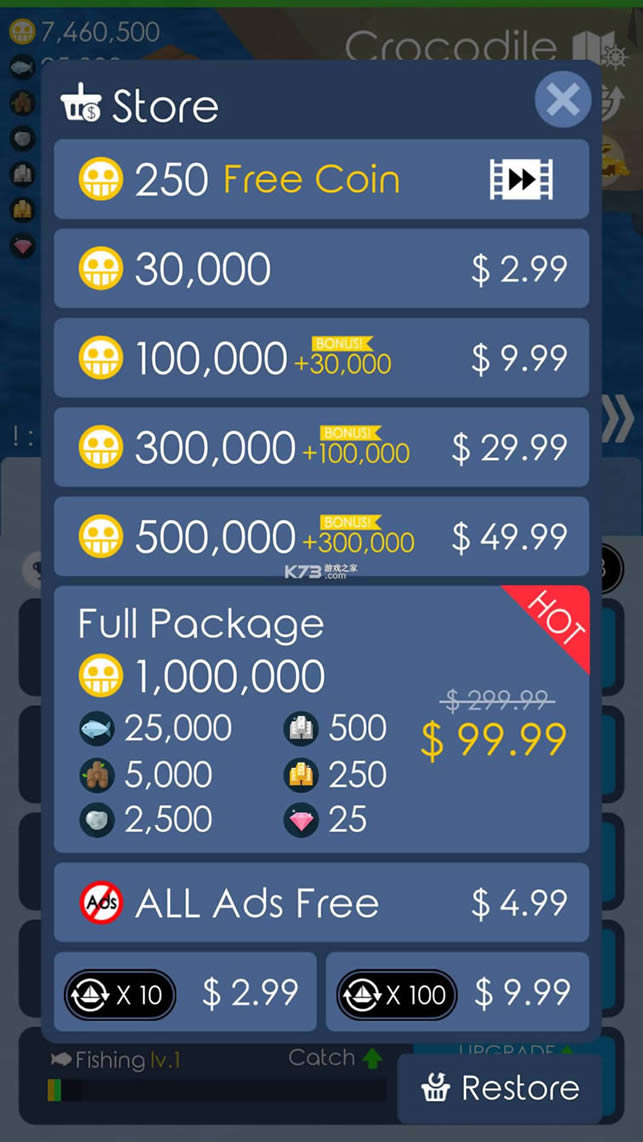Restore previous purchases
The image size is (643, 1142).
[500, 1088]
